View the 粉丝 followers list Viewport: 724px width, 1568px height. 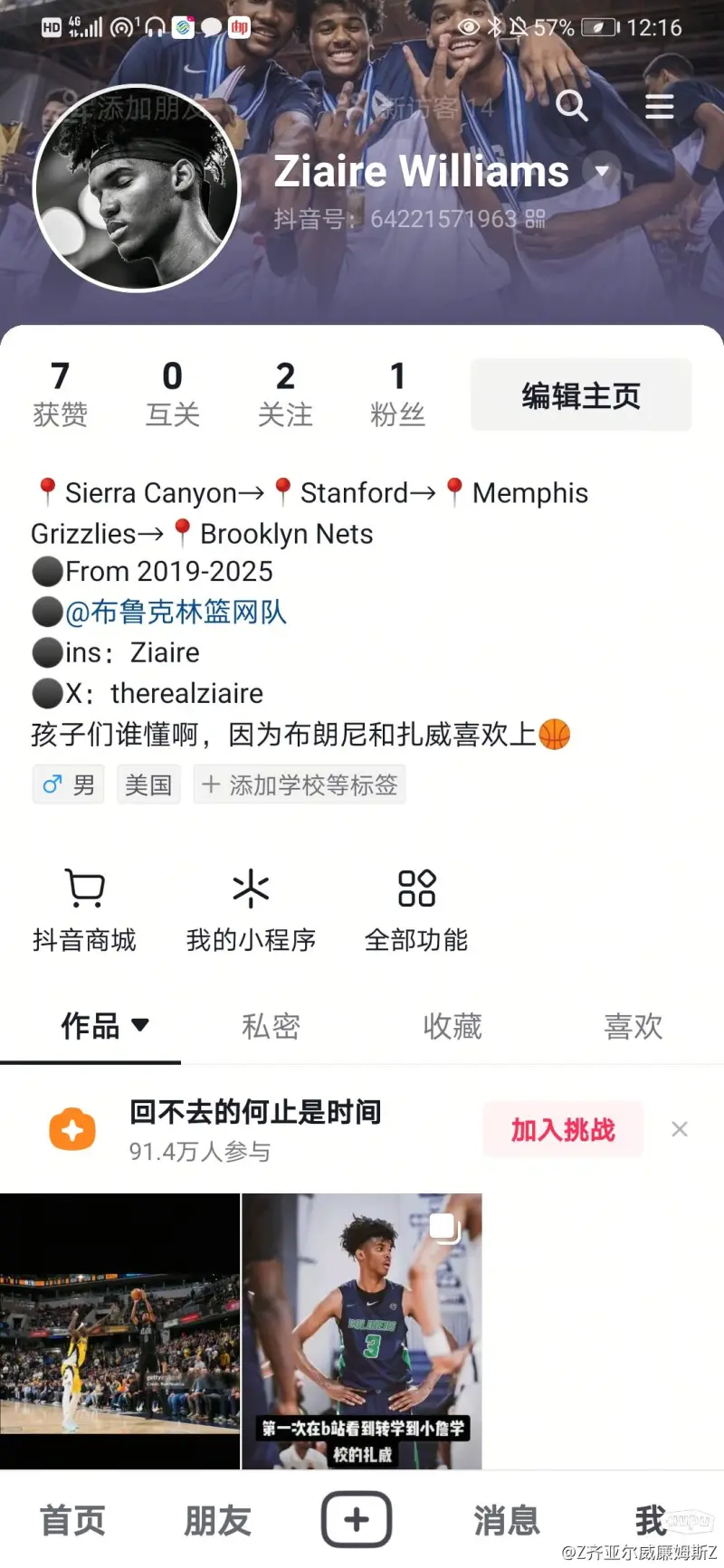click(x=397, y=394)
